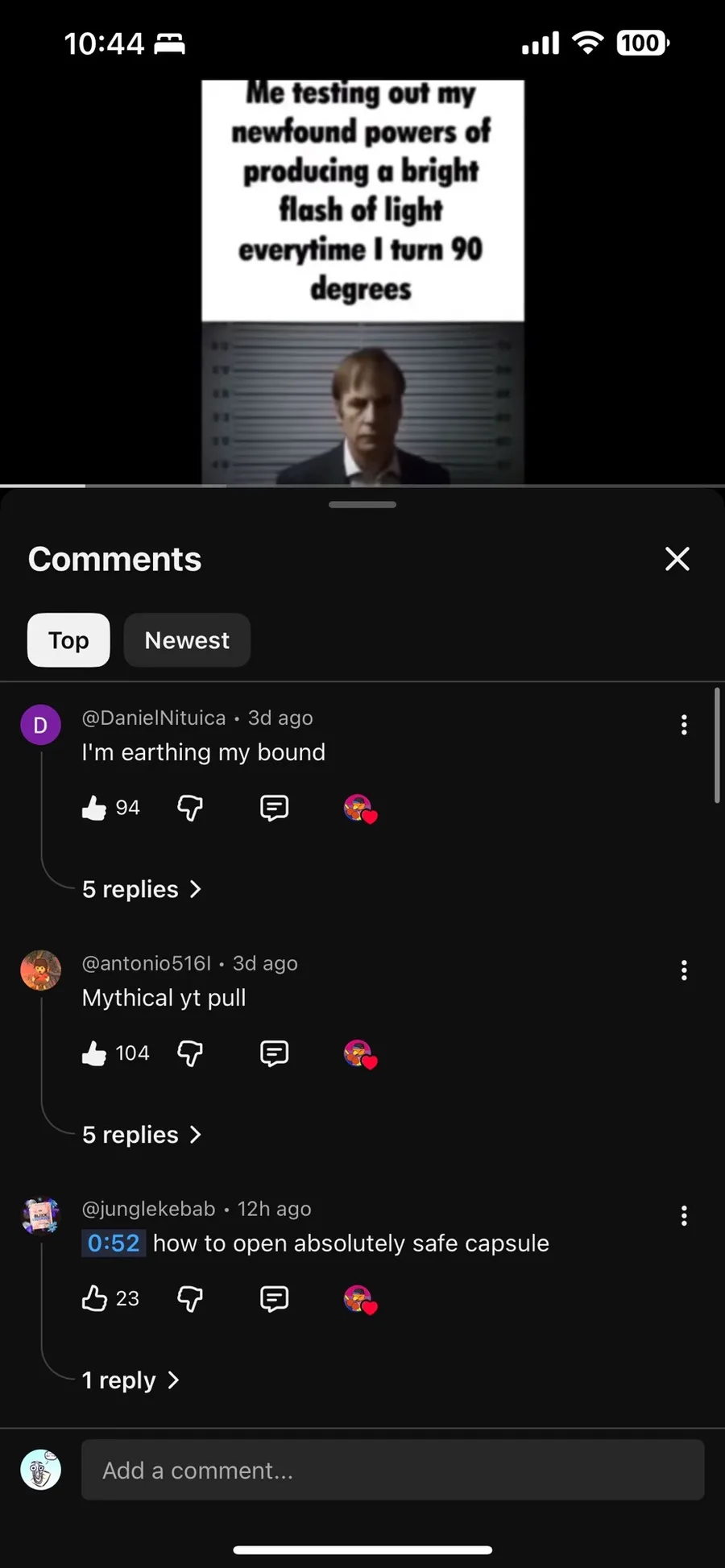Close the Comments panel
Screen dimensions: 725x1568
pyautogui.click(x=677, y=559)
